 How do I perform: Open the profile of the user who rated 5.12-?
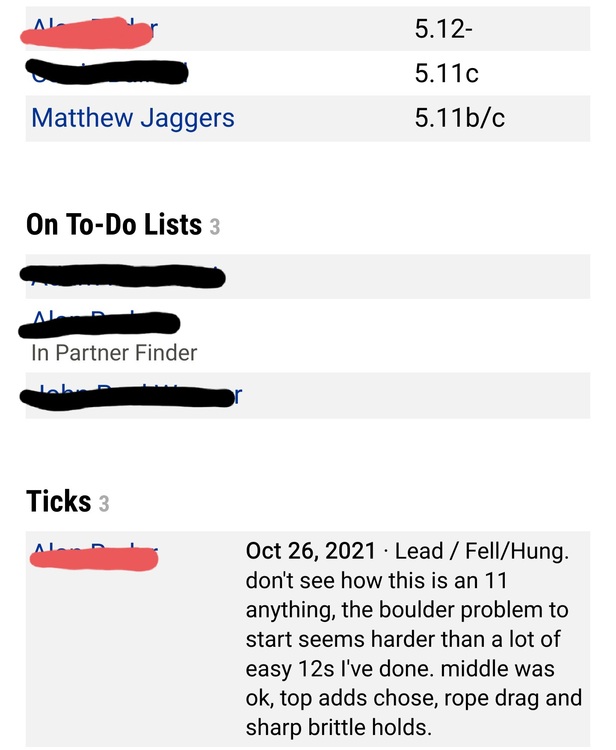click(95, 29)
